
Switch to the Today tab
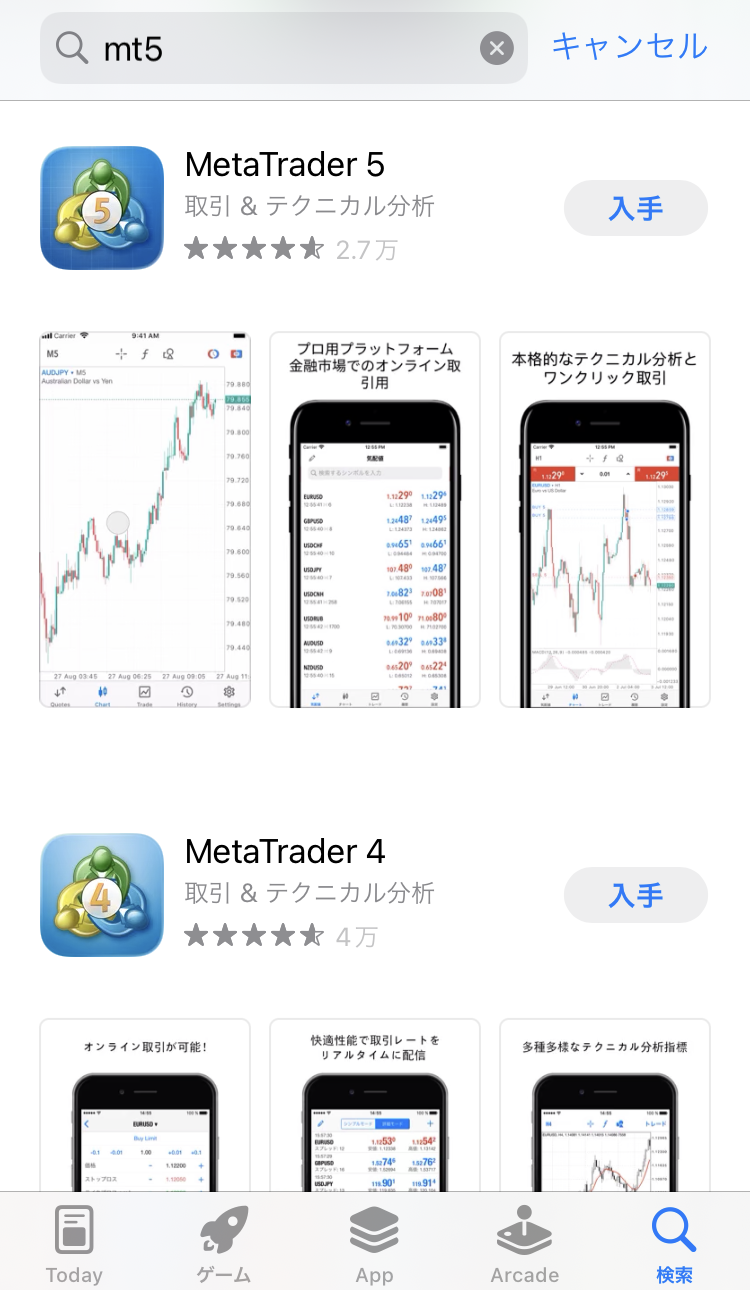pyautogui.click(x=74, y=1243)
